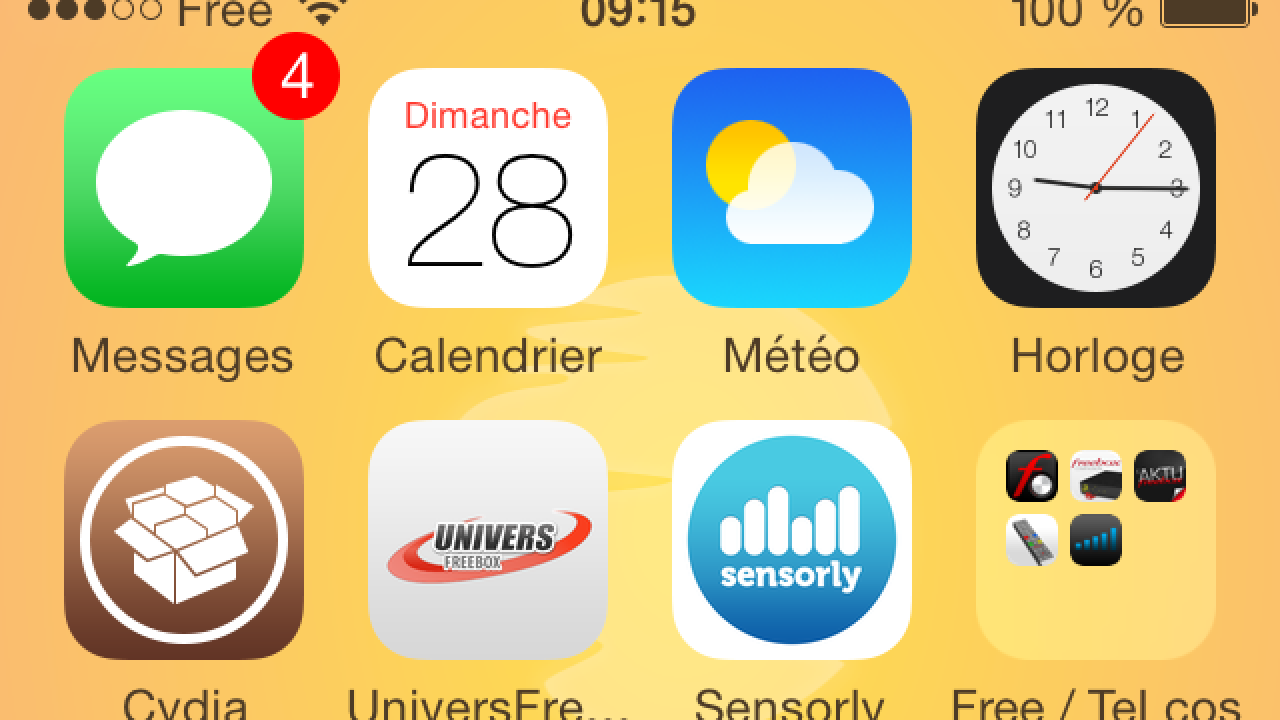Open the Horloge clock app
The width and height of the screenshot is (1280, 720).
pyautogui.click(x=1096, y=188)
